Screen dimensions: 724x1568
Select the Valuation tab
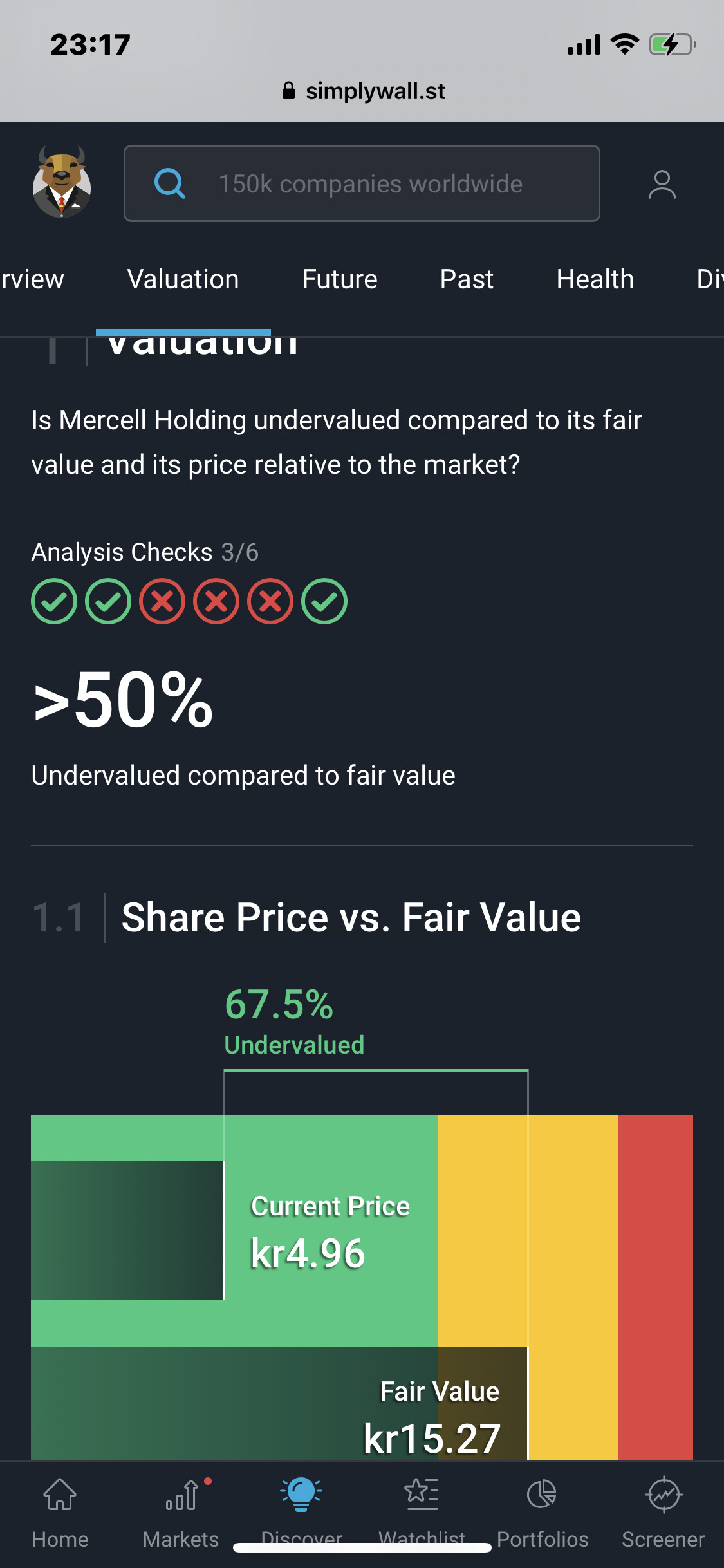(183, 279)
